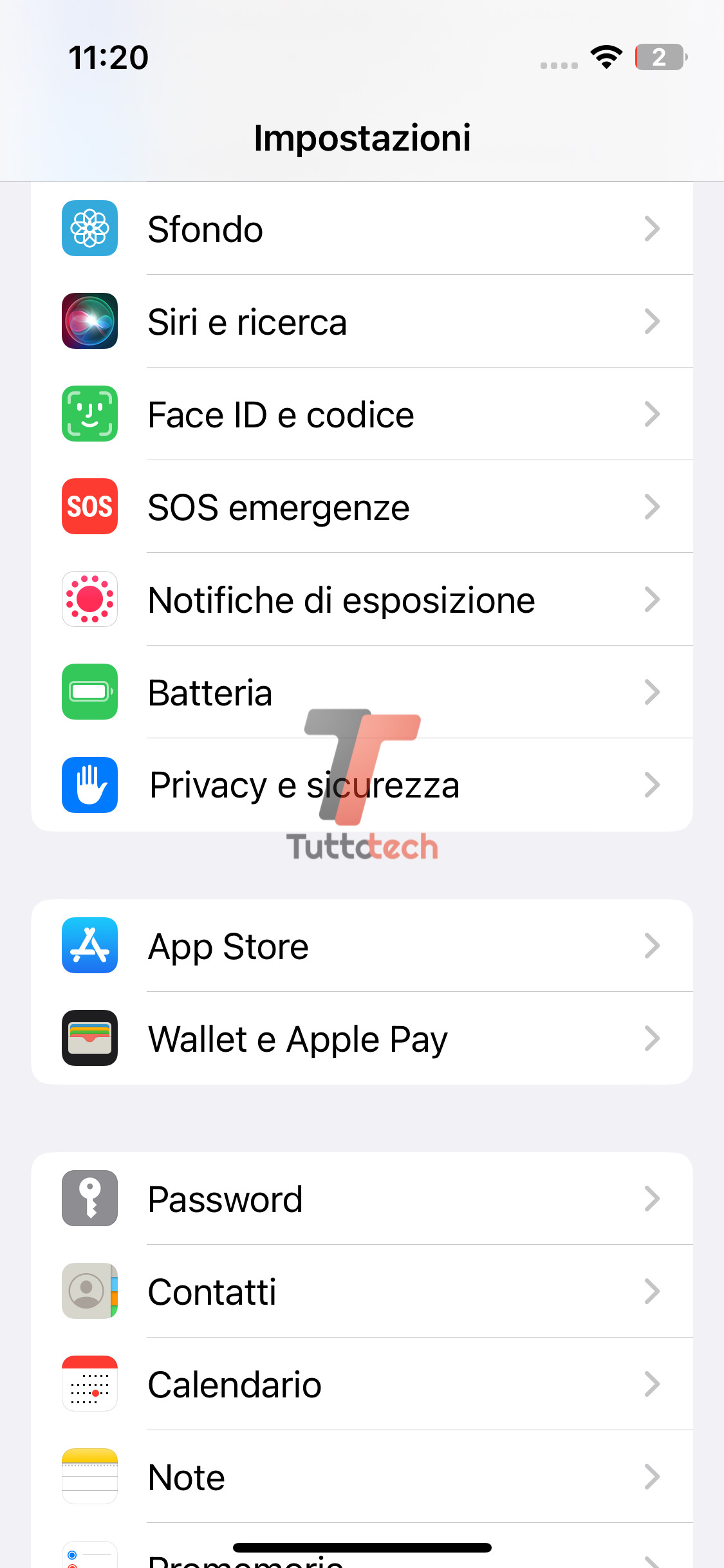Open Privacy e sicurezza
This screenshot has width=724, height=1568.
click(x=362, y=785)
